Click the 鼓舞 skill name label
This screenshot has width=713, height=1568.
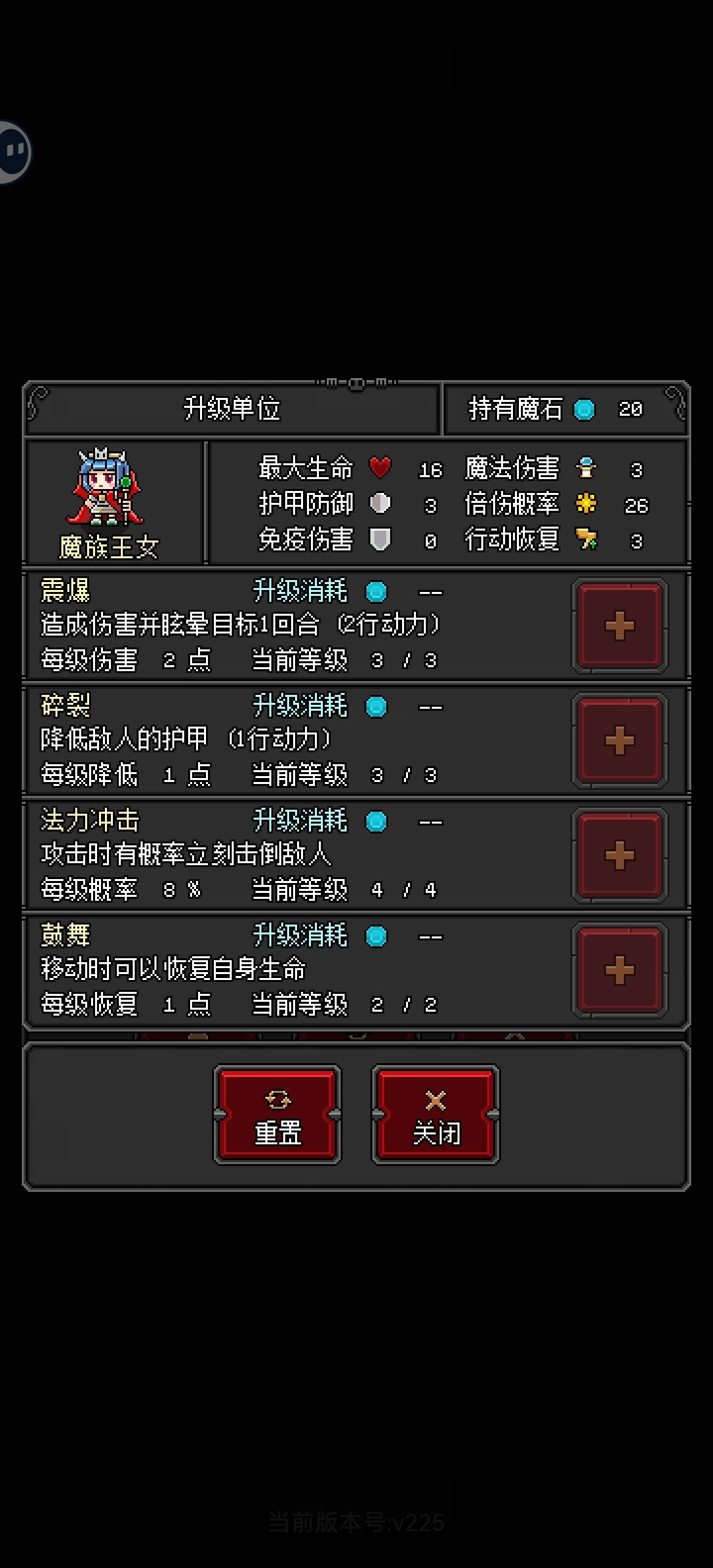65,935
